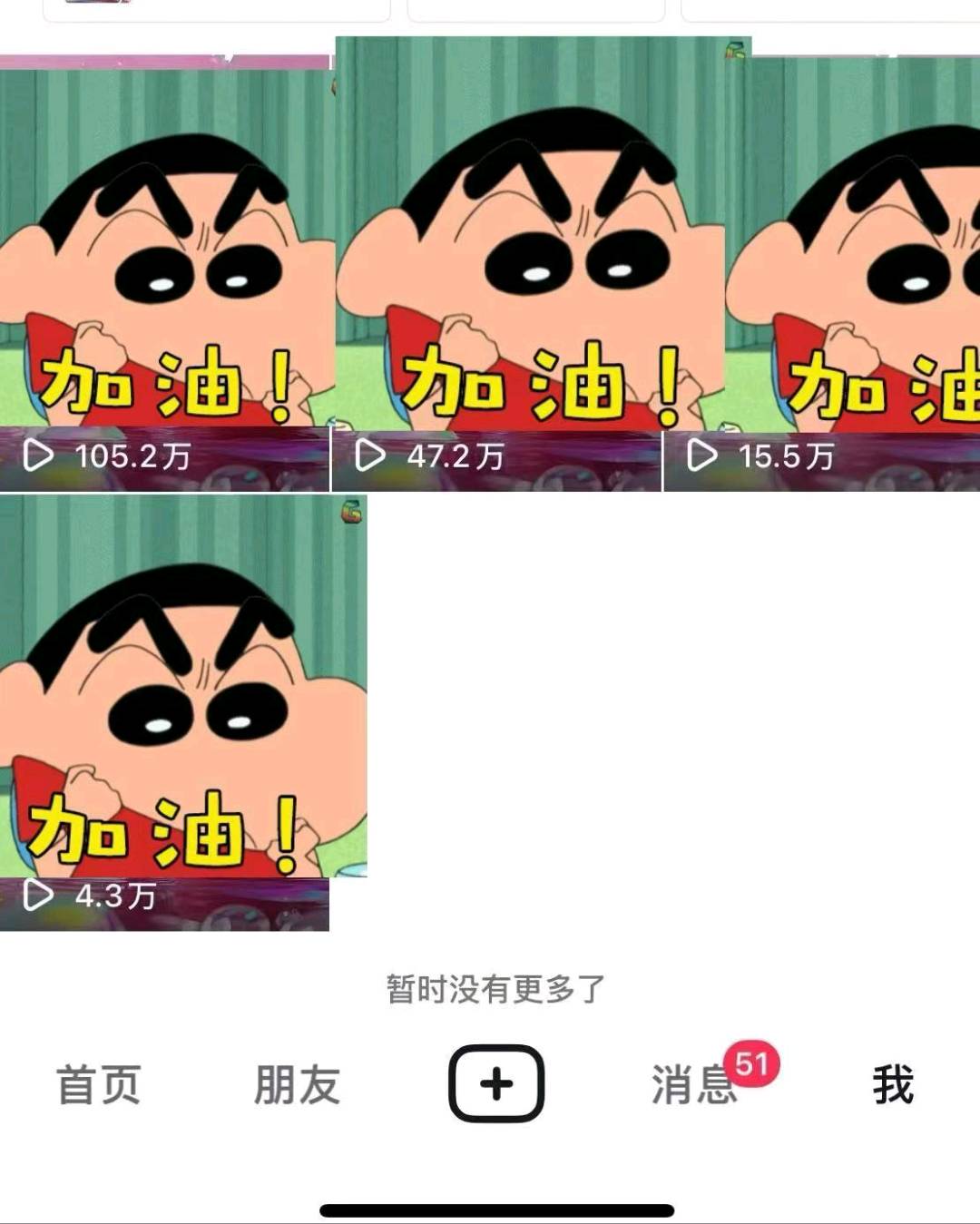980x1224 pixels.
Task: Open the 我 profile tab
Action: click(896, 1086)
